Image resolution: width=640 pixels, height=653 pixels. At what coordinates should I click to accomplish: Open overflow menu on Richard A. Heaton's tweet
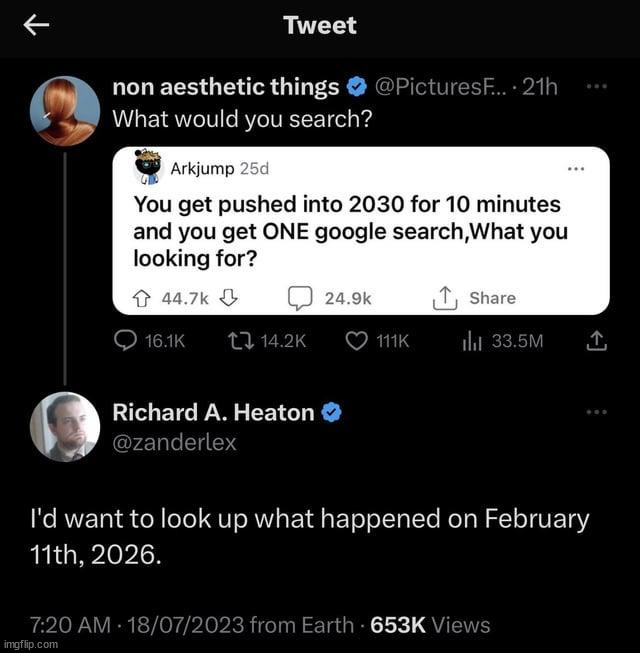coord(596,412)
